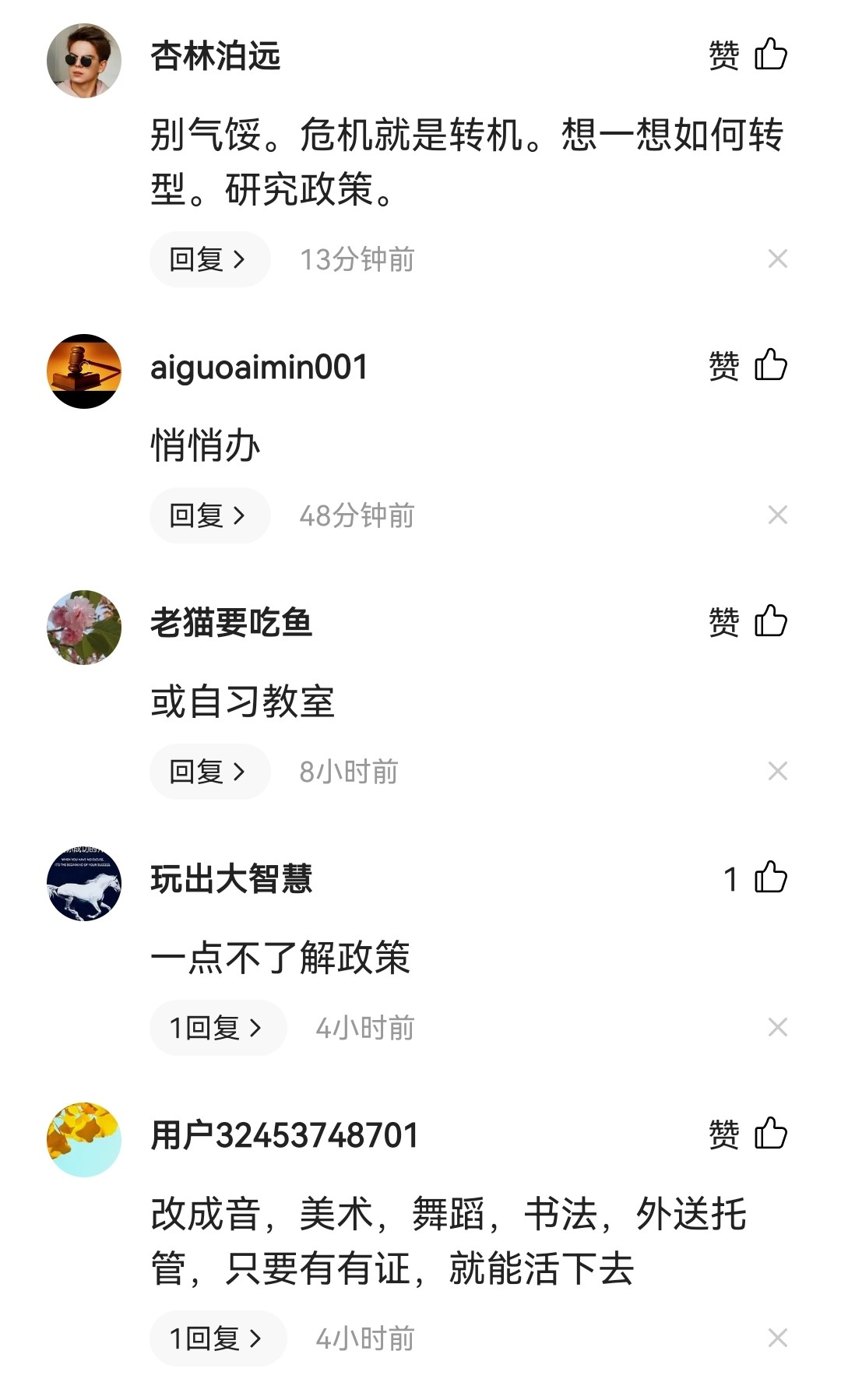Open 老猫要吃鱼's flower avatar
841x1400 pixels.
pyautogui.click(x=84, y=628)
